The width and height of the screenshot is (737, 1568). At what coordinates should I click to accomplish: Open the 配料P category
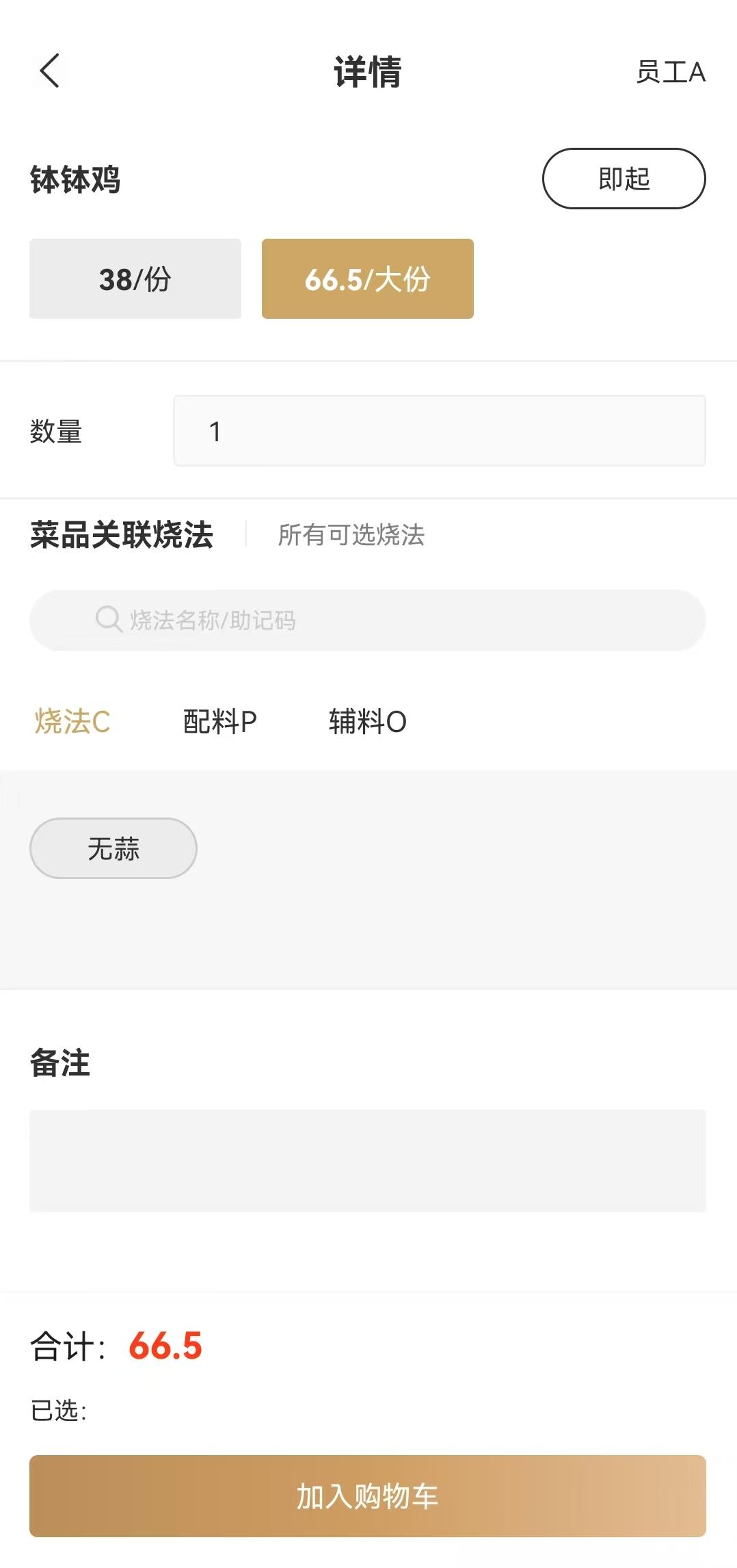(x=219, y=722)
